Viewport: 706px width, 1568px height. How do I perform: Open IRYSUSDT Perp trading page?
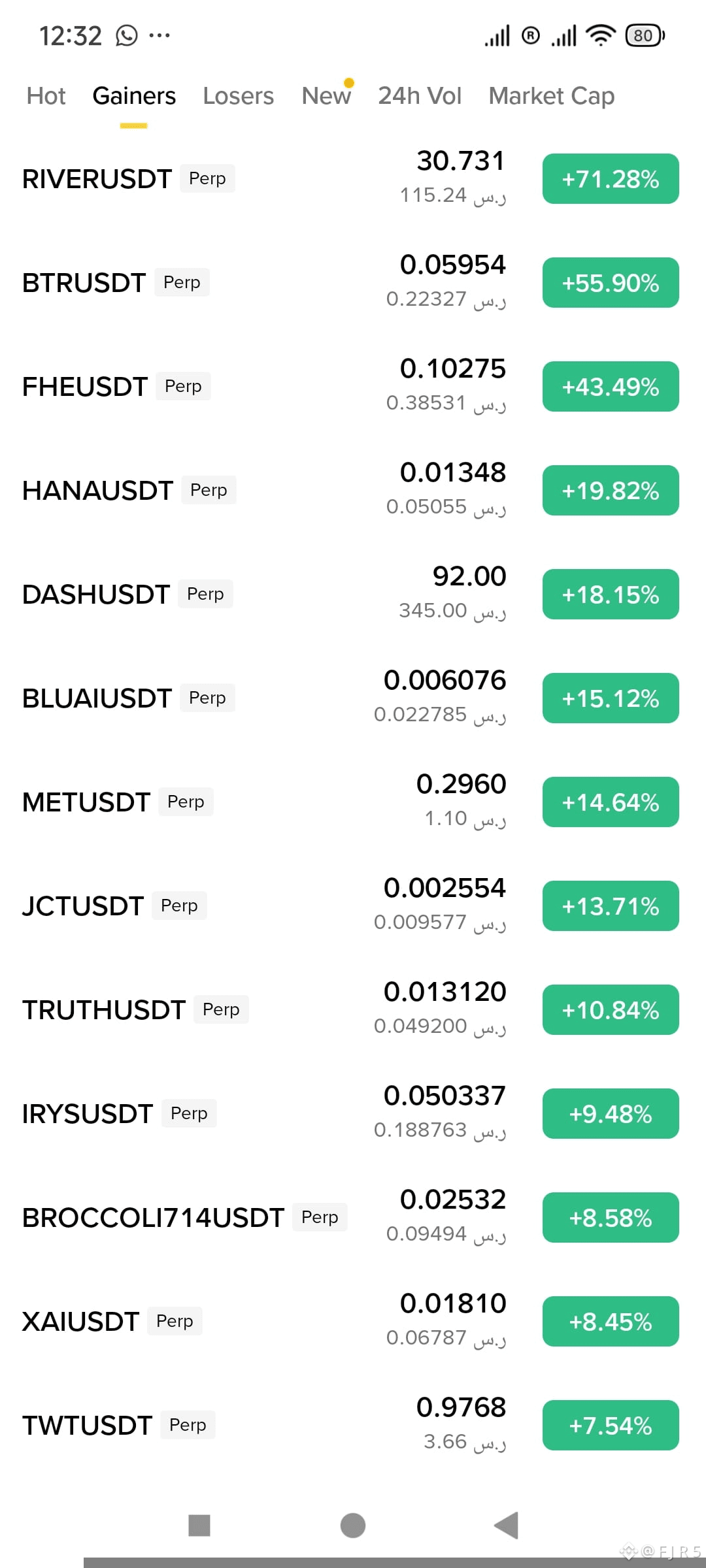(x=88, y=1114)
